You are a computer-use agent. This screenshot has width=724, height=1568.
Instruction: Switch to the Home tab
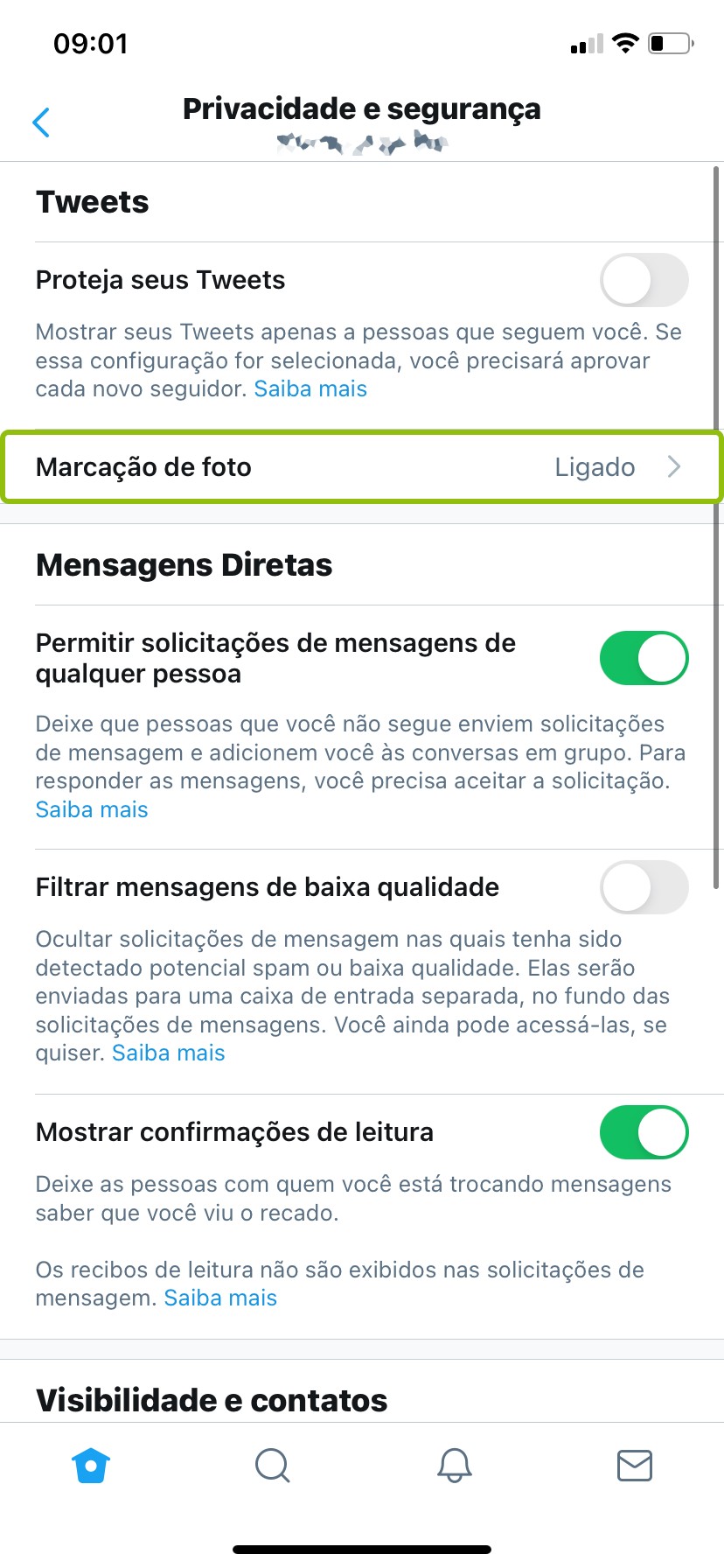click(x=91, y=1466)
